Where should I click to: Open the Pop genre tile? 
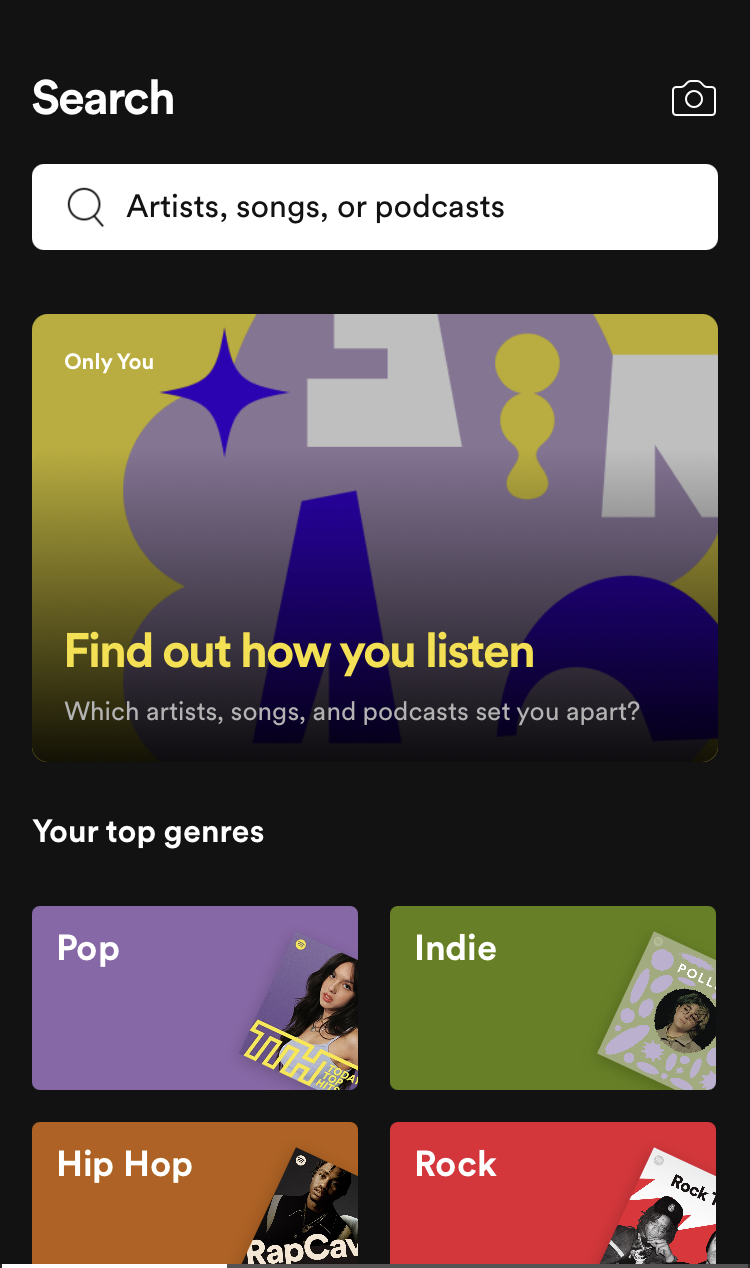[x=195, y=998]
